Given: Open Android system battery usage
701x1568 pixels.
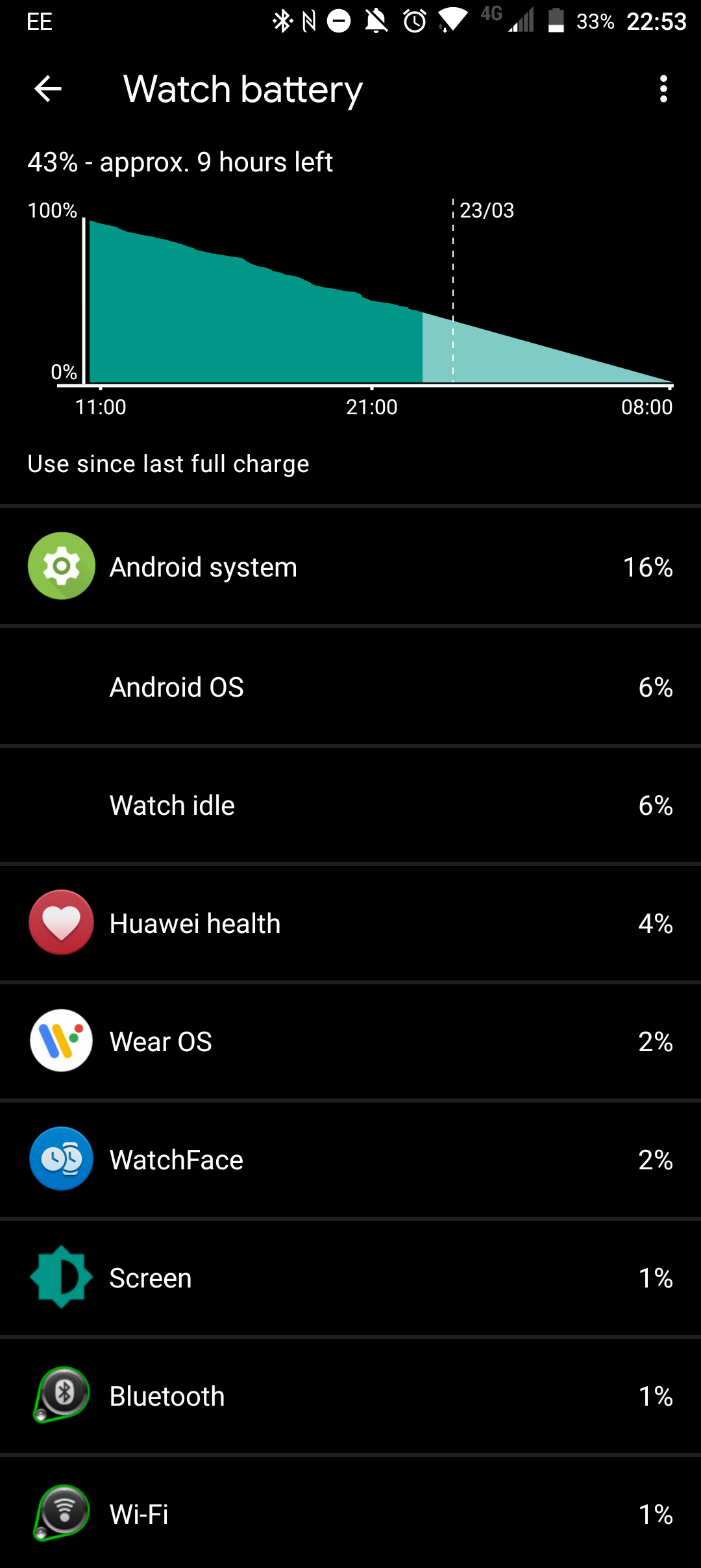Looking at the screenshot, I should [350, 567].
